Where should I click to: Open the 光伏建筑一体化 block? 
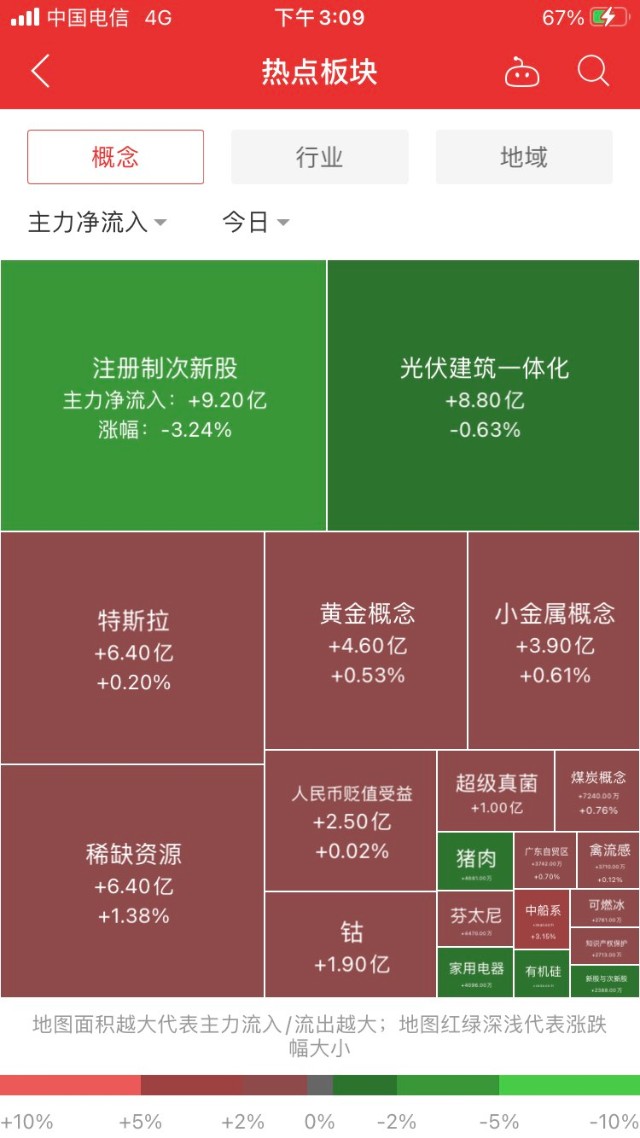click(484, 396)
